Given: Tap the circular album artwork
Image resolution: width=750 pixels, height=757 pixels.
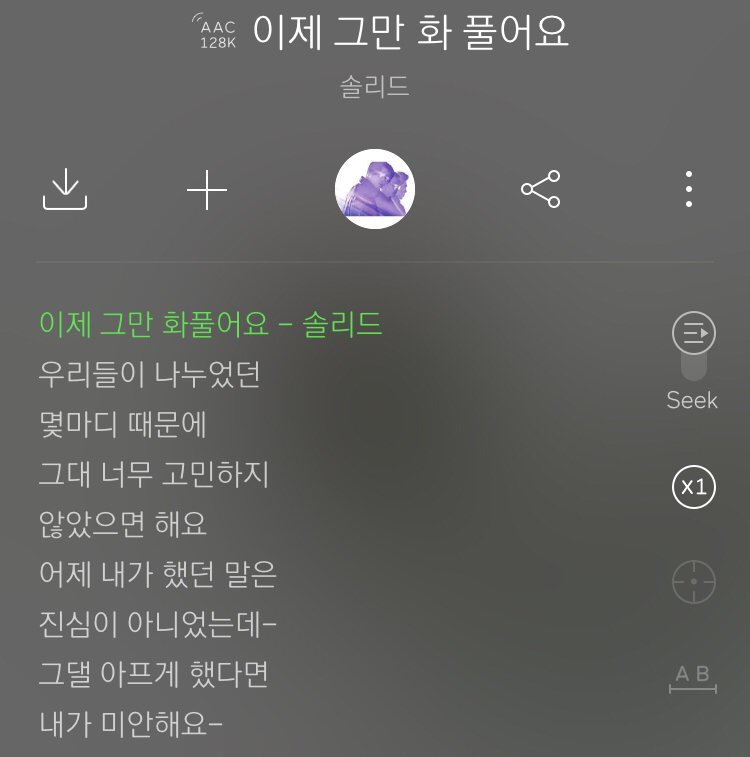Looking at the screenshot, I should click(x=375, y=188).
